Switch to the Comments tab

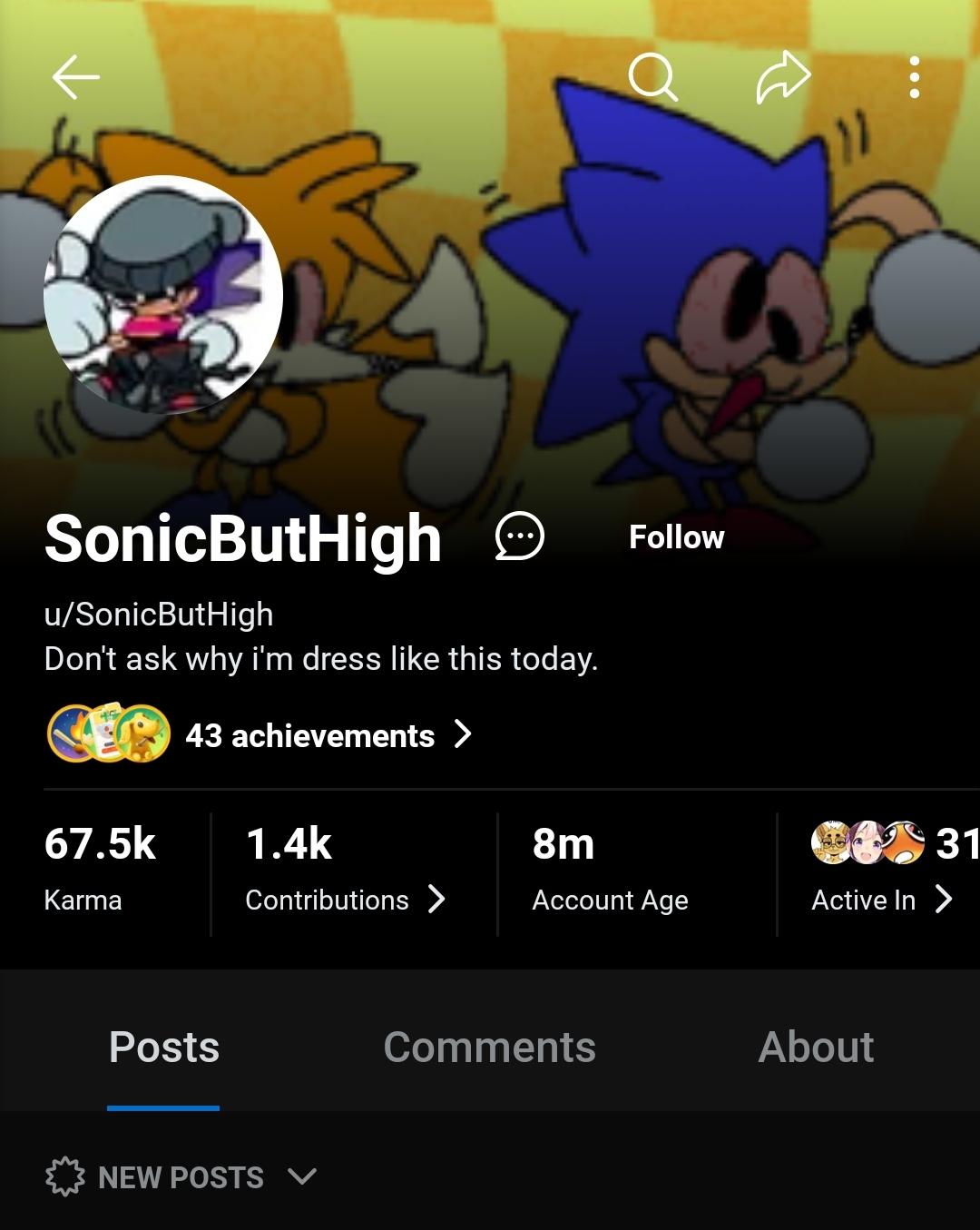(x=489, y=1048)
